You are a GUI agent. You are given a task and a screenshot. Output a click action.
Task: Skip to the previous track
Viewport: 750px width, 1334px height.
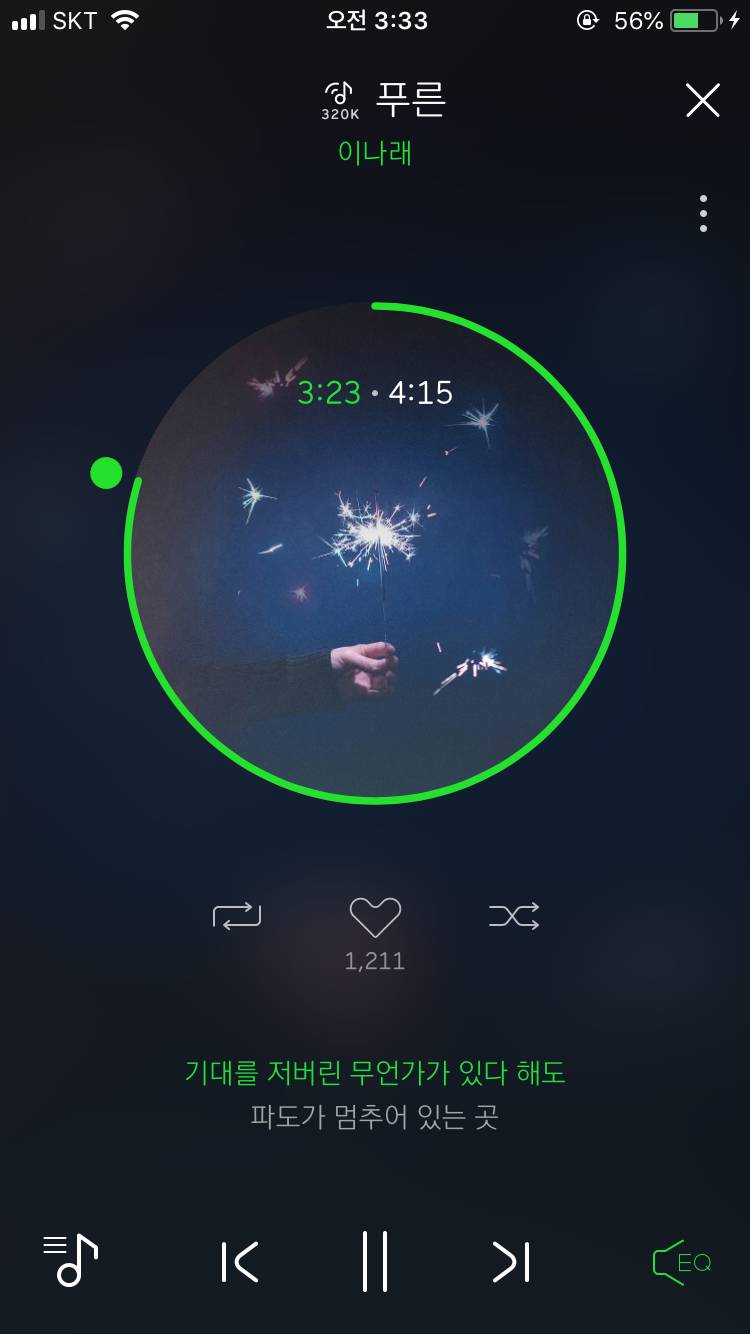pos(240,1262)
